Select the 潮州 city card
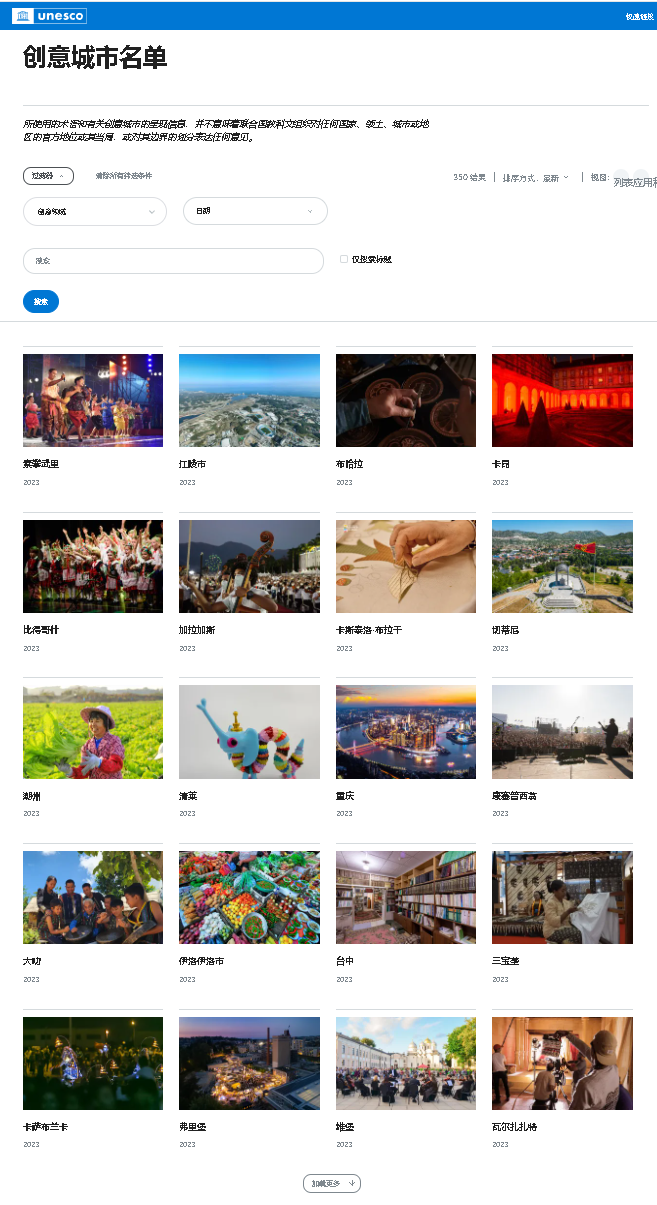The width and height of the screenshot is (657, 1205). click(93, 732)
